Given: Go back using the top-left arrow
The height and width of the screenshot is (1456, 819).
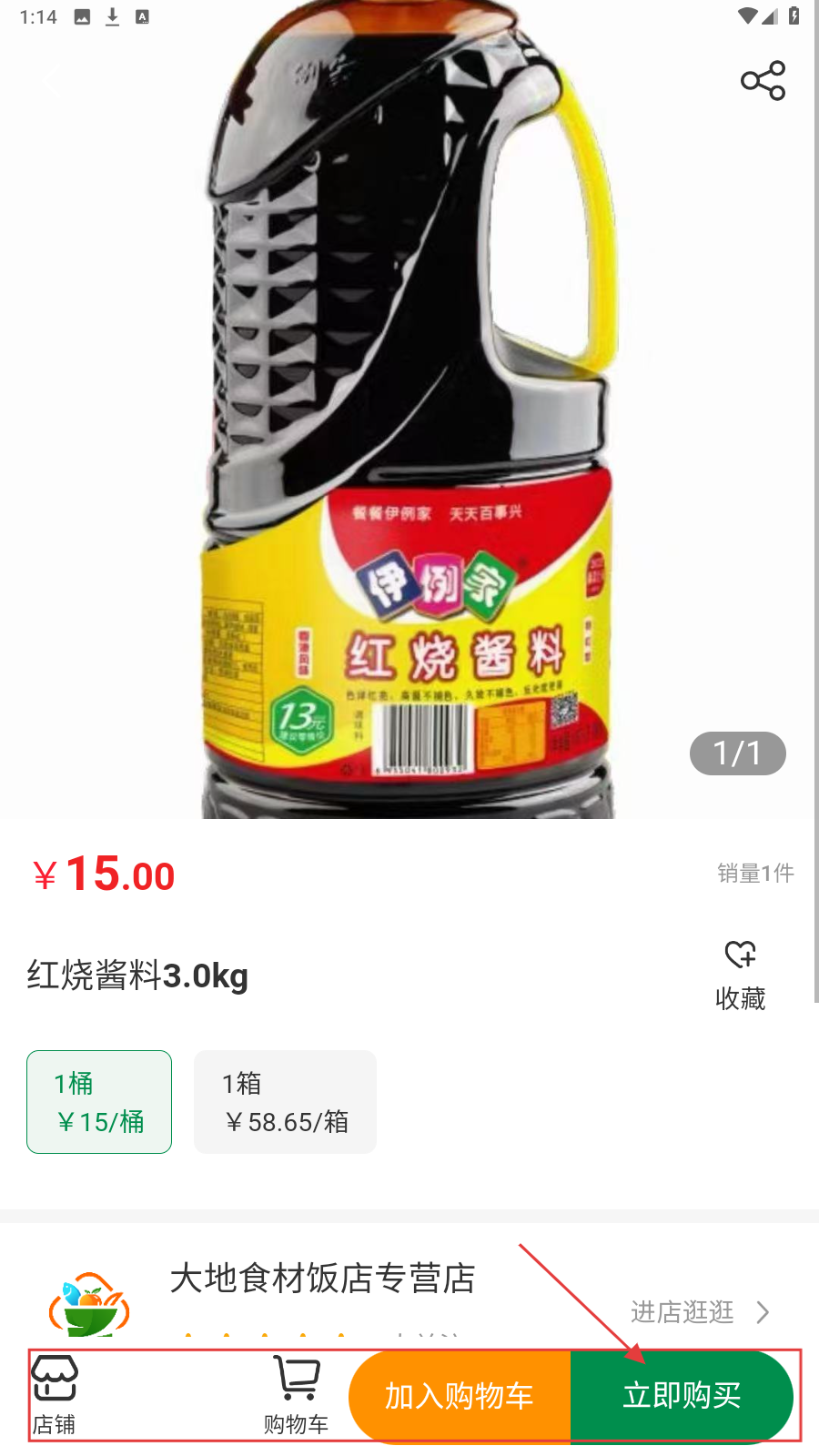Looking at the screenshot, I should (x=50, y=80).
